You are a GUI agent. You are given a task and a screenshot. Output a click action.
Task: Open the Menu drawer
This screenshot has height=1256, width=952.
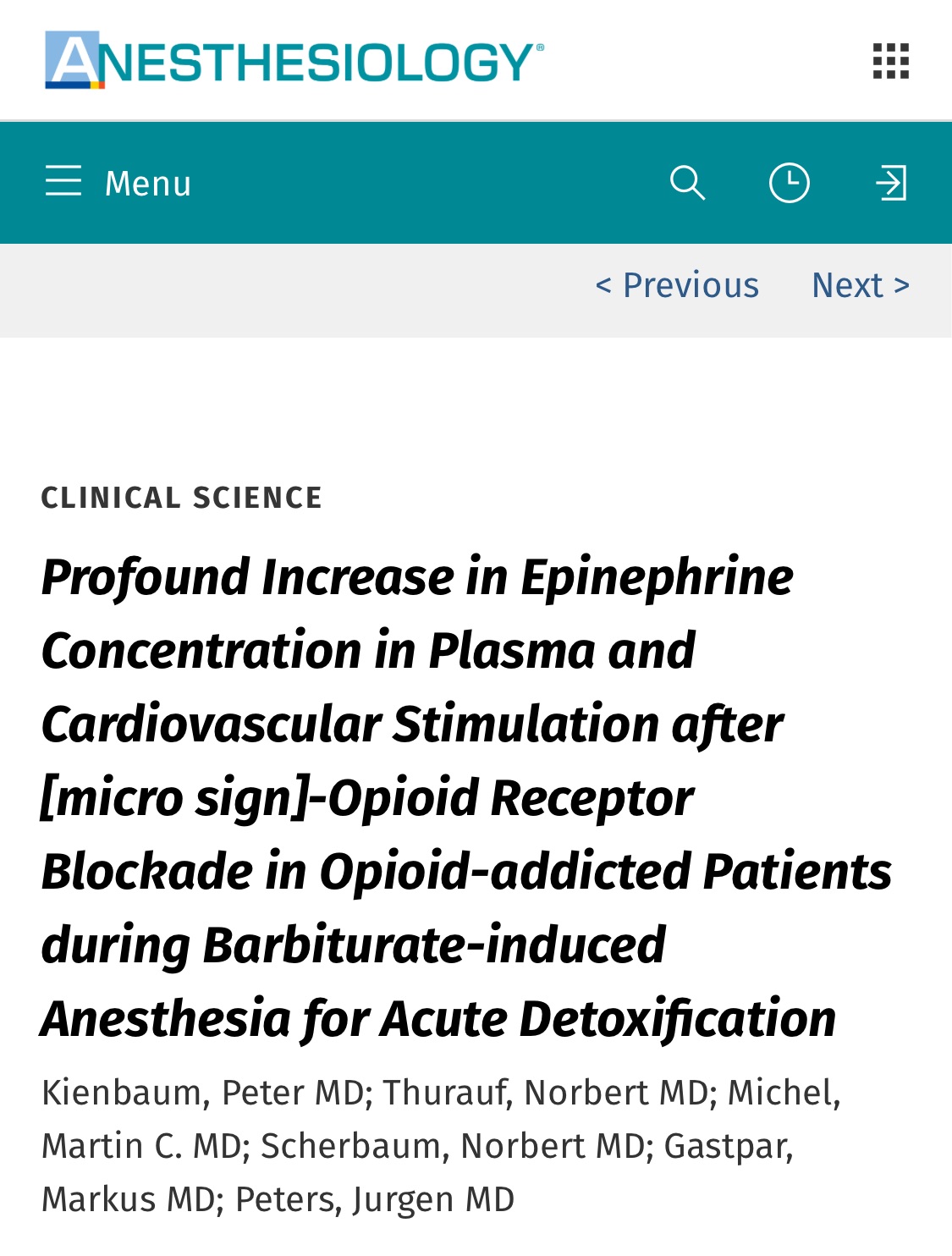tap(118, 183)
